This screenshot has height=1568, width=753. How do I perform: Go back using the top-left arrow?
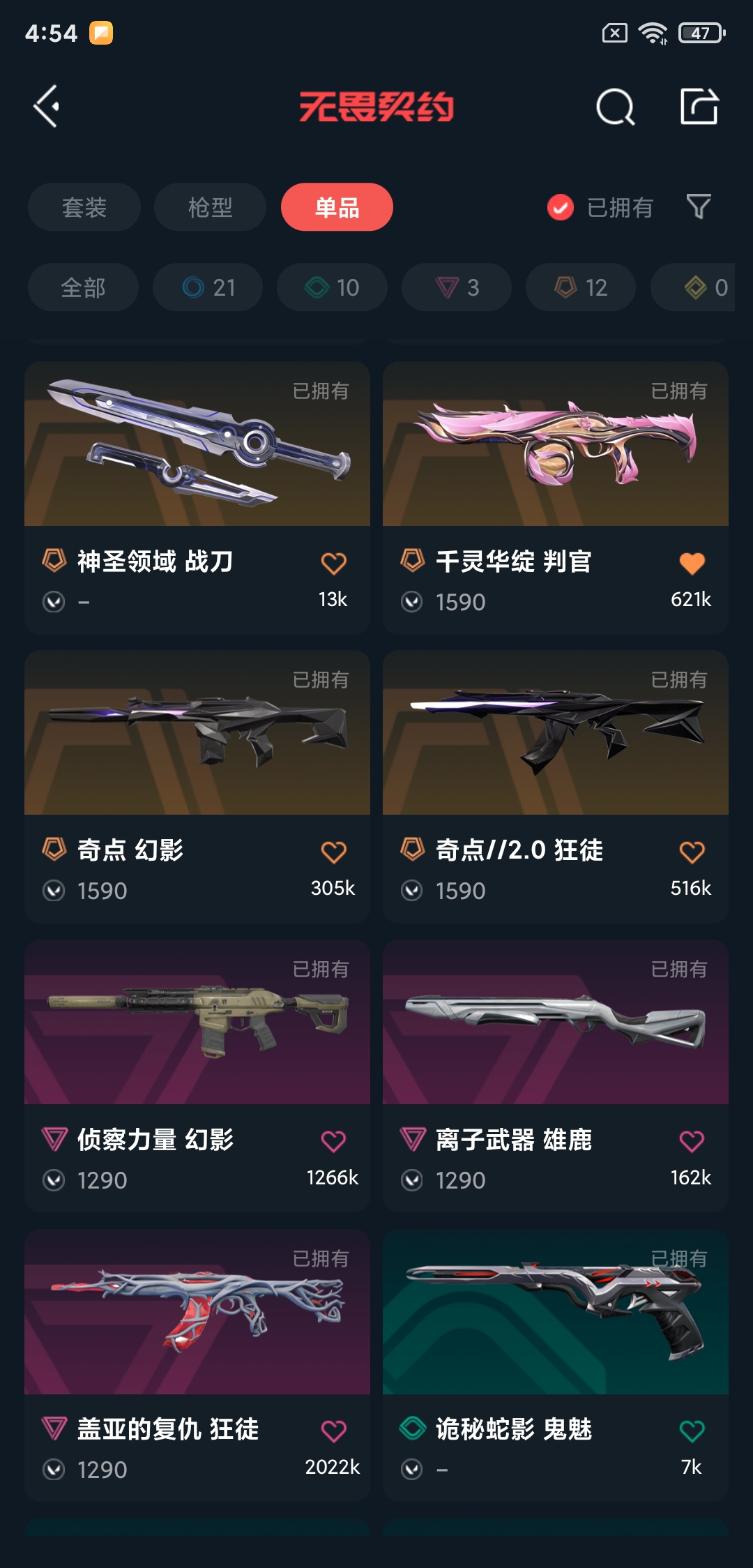pos(47,107)
